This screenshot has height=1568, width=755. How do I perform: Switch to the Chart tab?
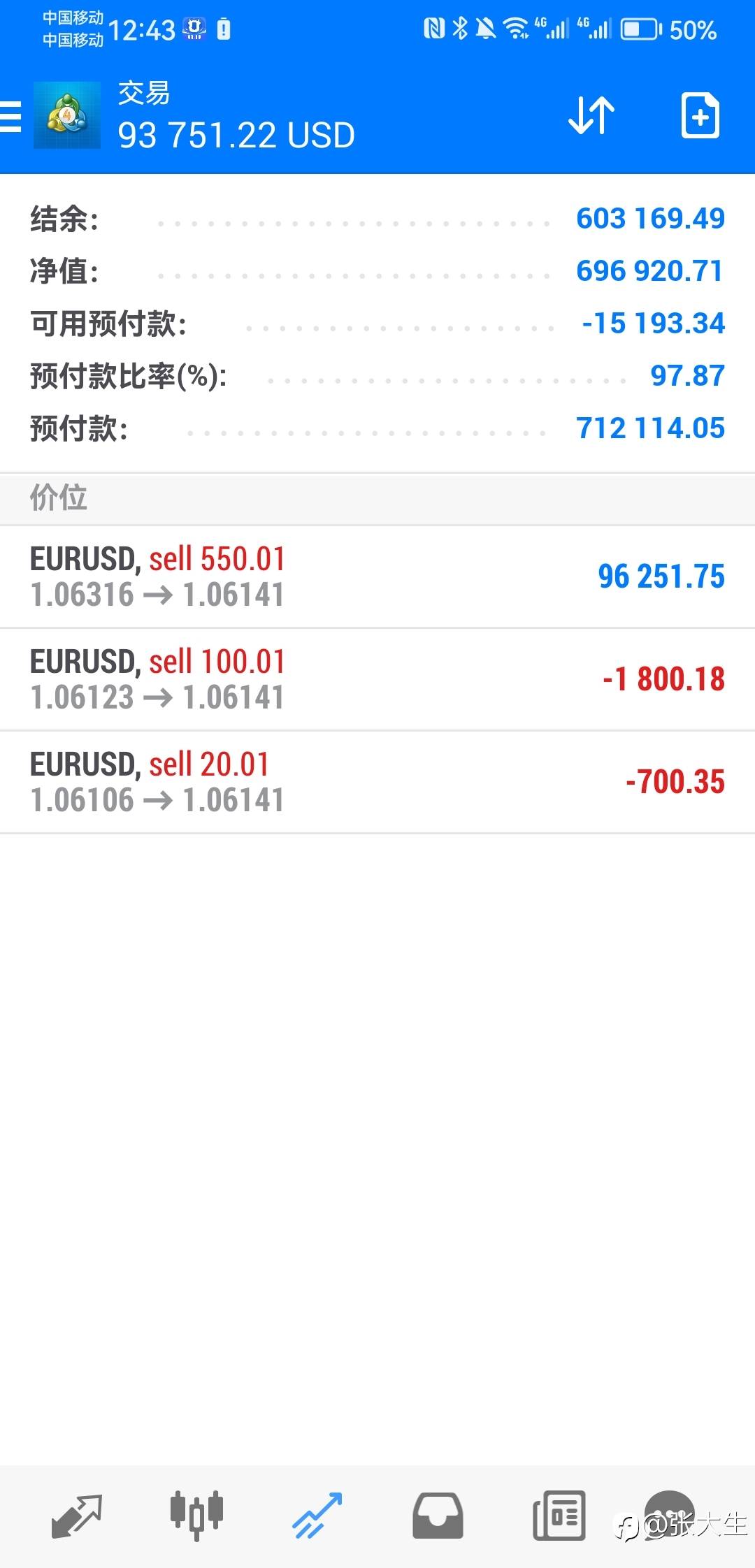pos(196,1515)
